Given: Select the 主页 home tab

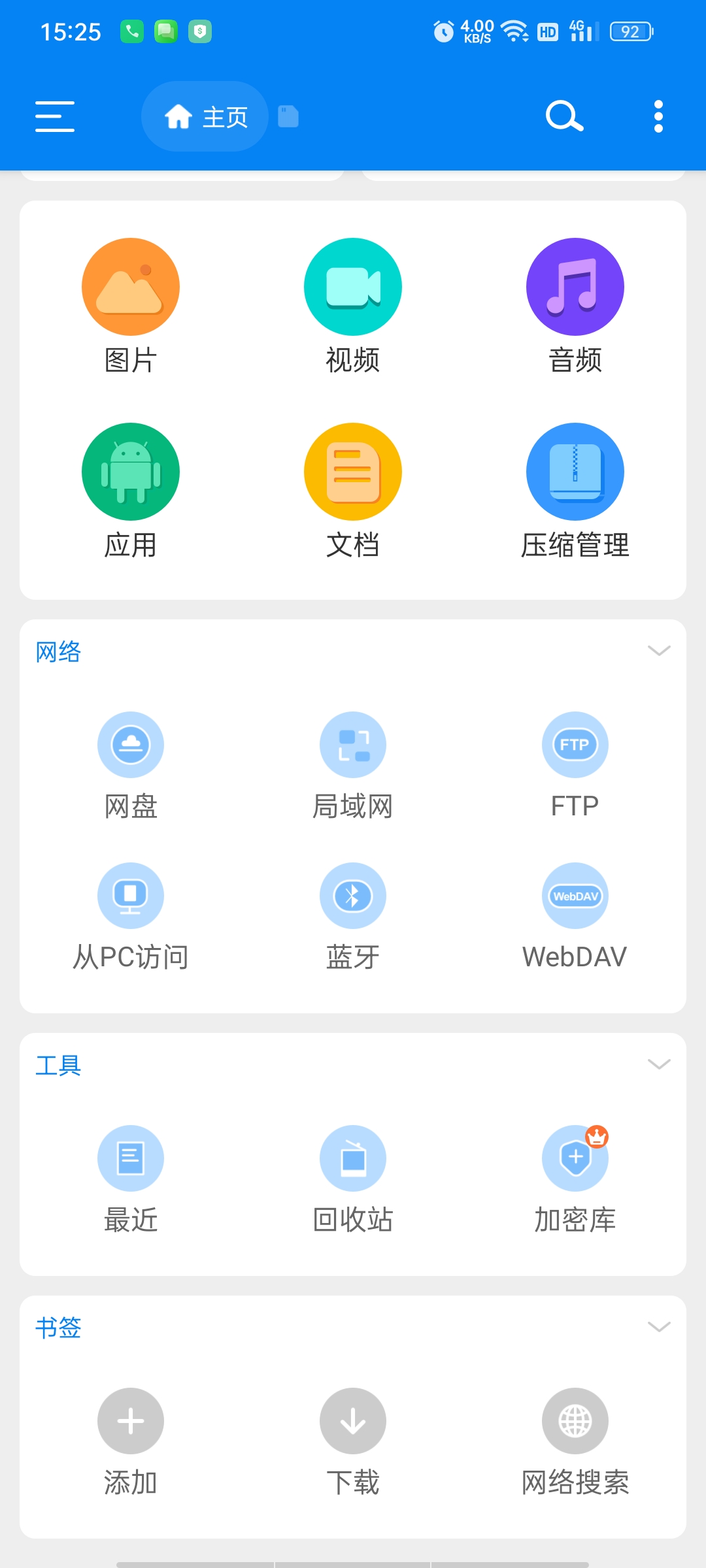Looking at the screenshot, I should coord(205,116).
